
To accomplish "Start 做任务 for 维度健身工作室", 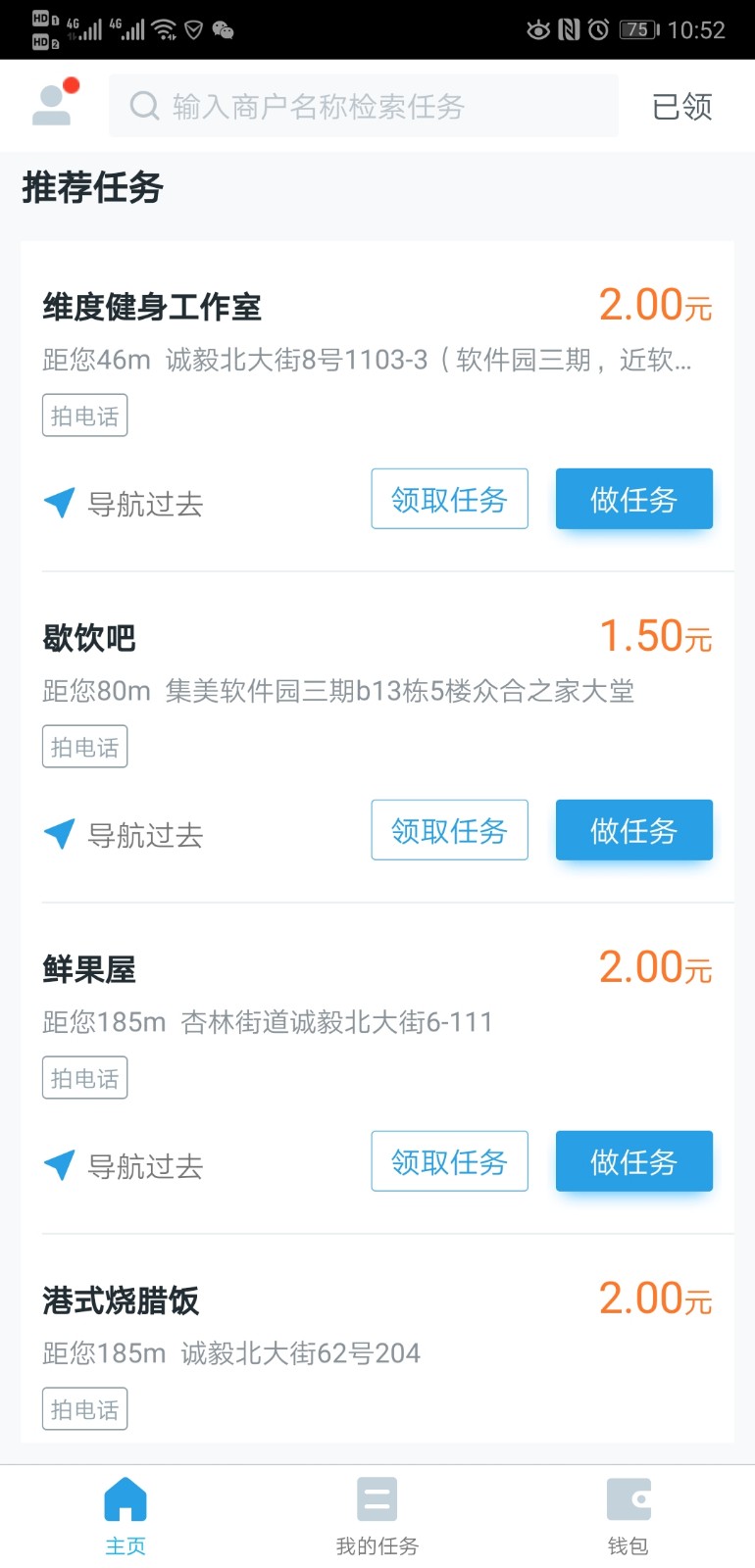I will coord(633,499).
